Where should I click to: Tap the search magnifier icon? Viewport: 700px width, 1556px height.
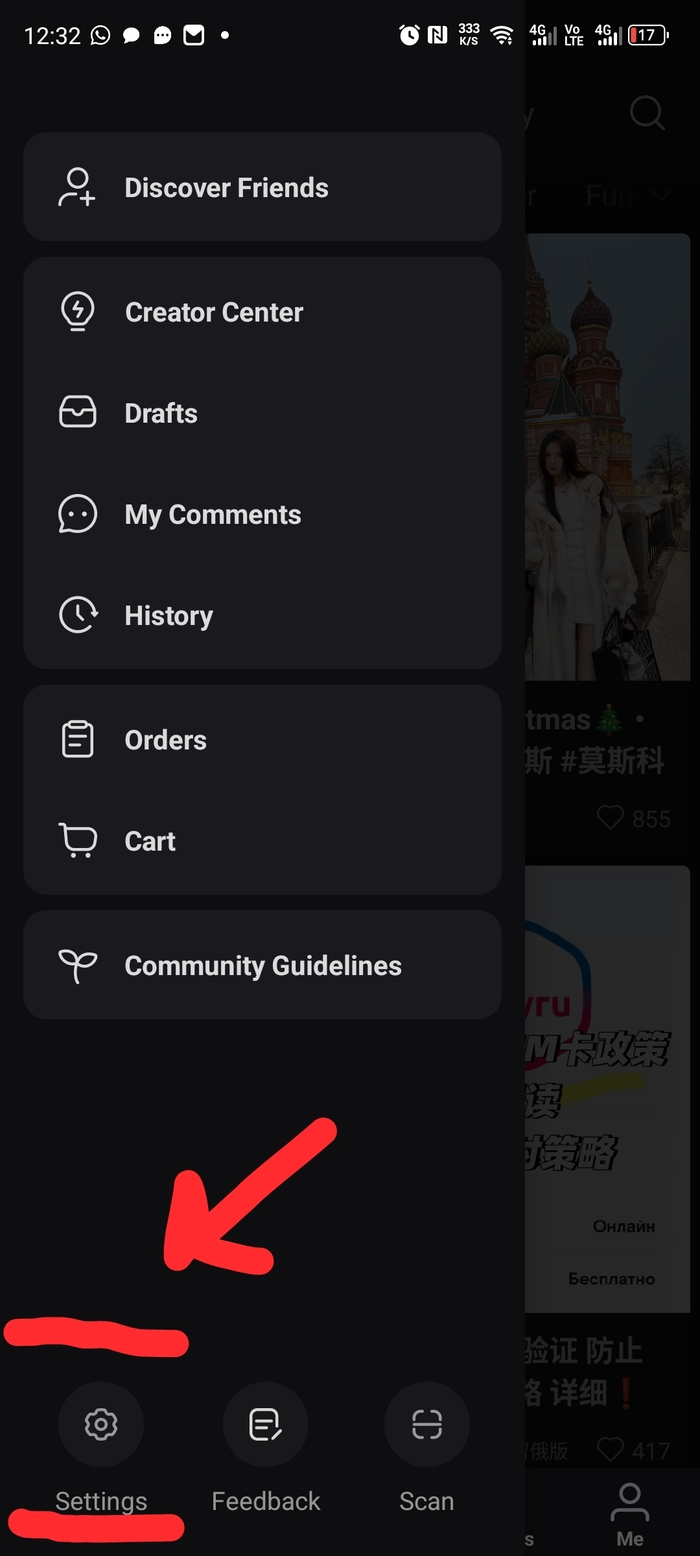tap(647, 112)
